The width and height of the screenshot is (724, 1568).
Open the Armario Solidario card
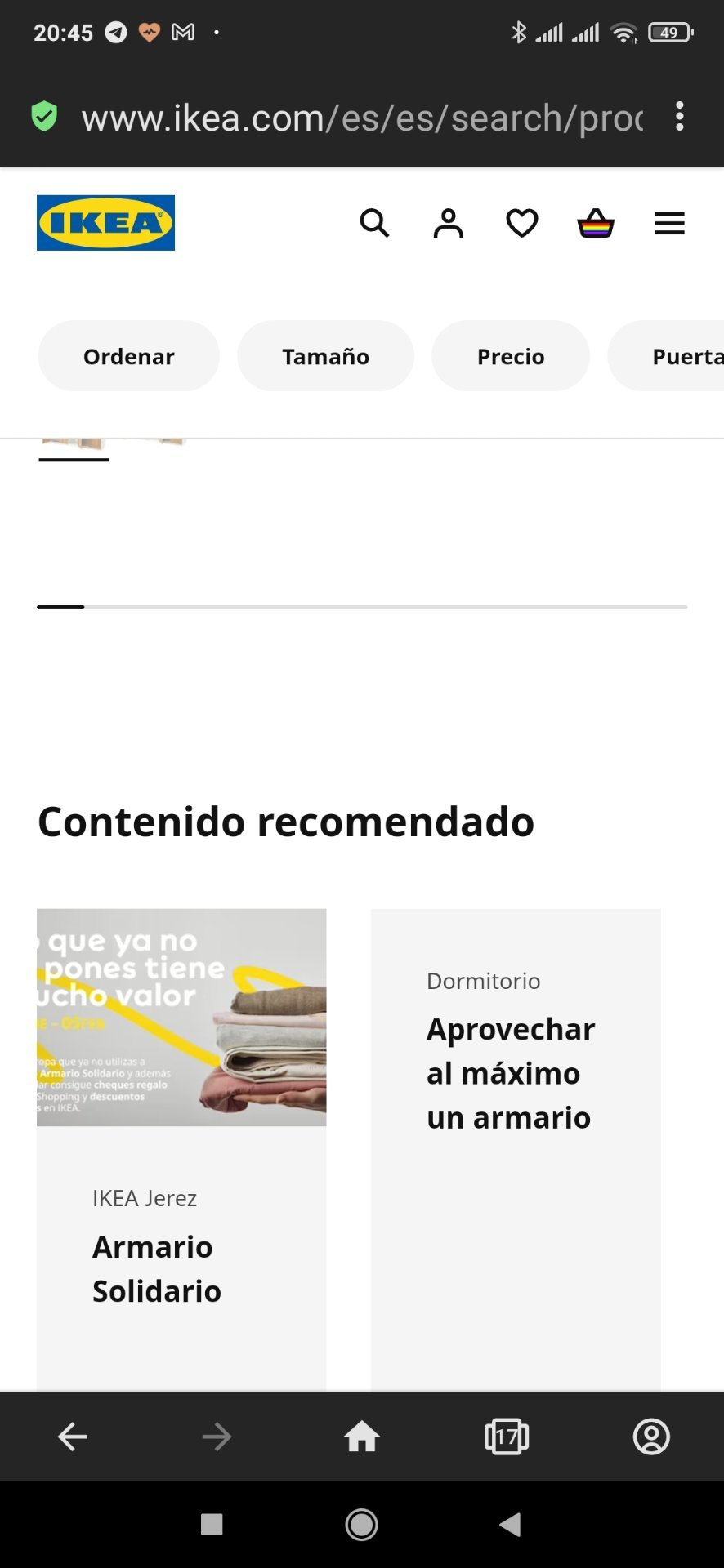coord(181,1143)
